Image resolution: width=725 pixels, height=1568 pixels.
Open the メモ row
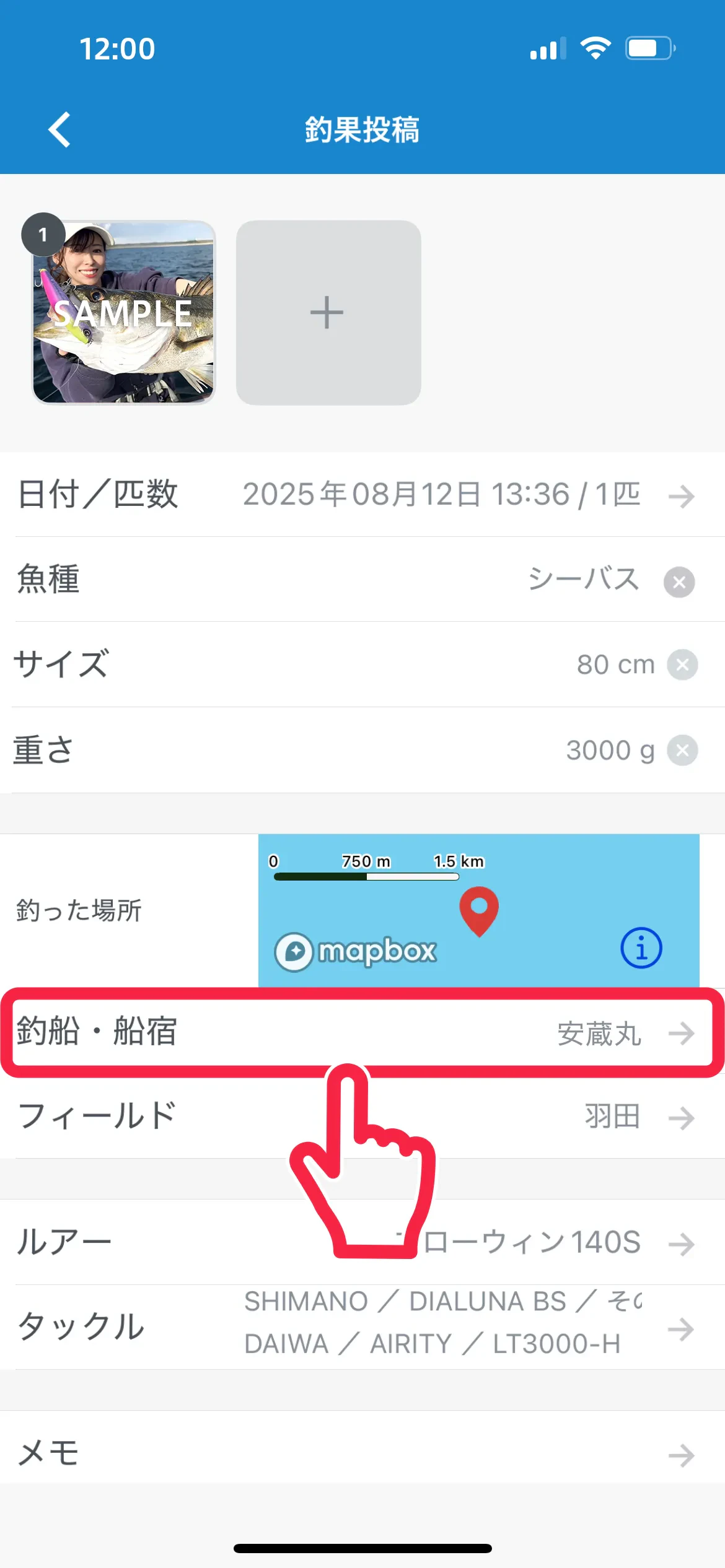tap(362, 1454)
